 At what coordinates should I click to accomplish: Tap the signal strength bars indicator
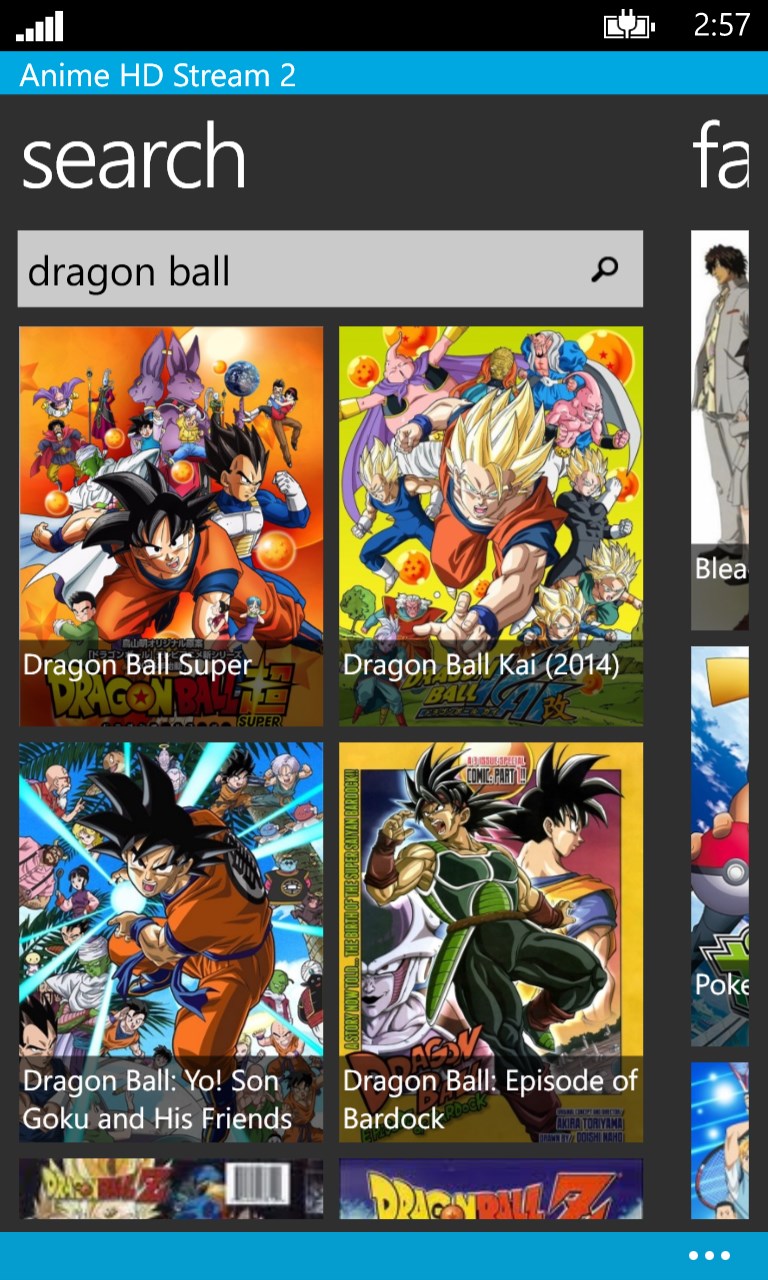pyautogui.click(x=38, y=26)
